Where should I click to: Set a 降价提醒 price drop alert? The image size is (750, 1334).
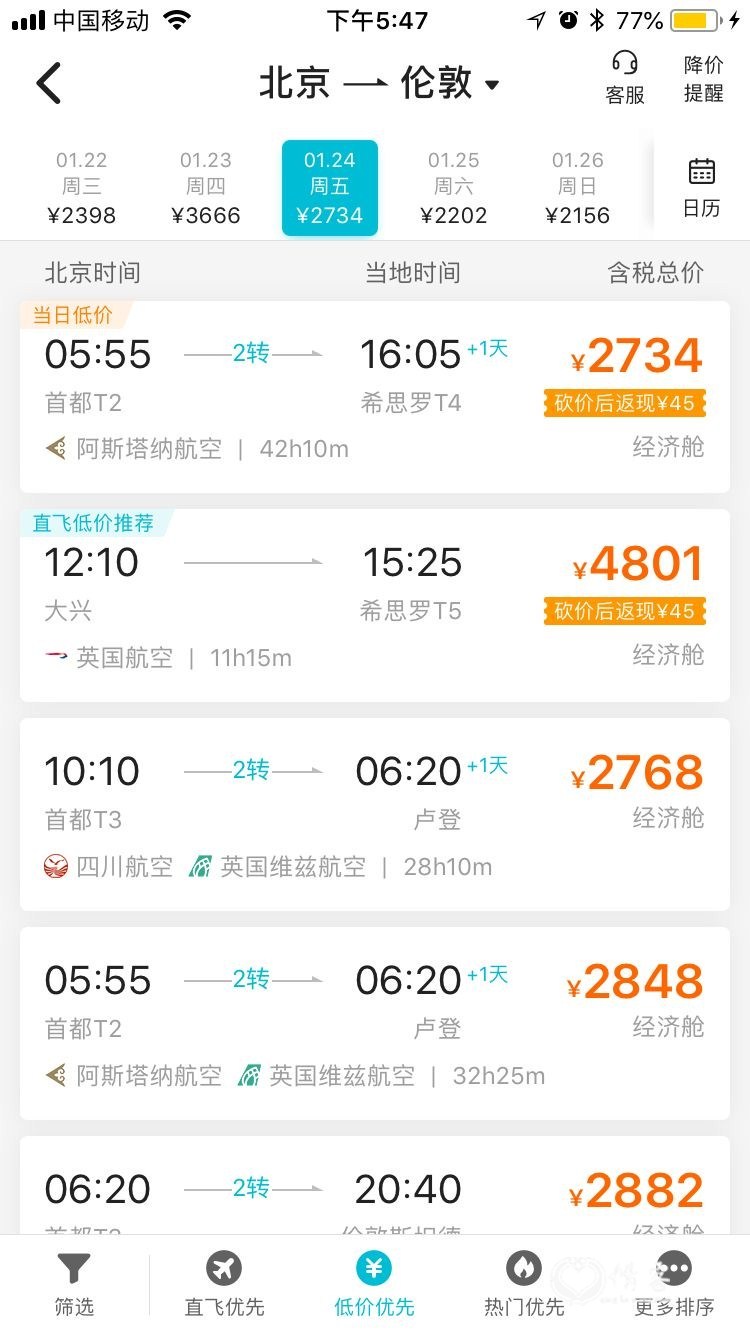click(x=703, y=79)
